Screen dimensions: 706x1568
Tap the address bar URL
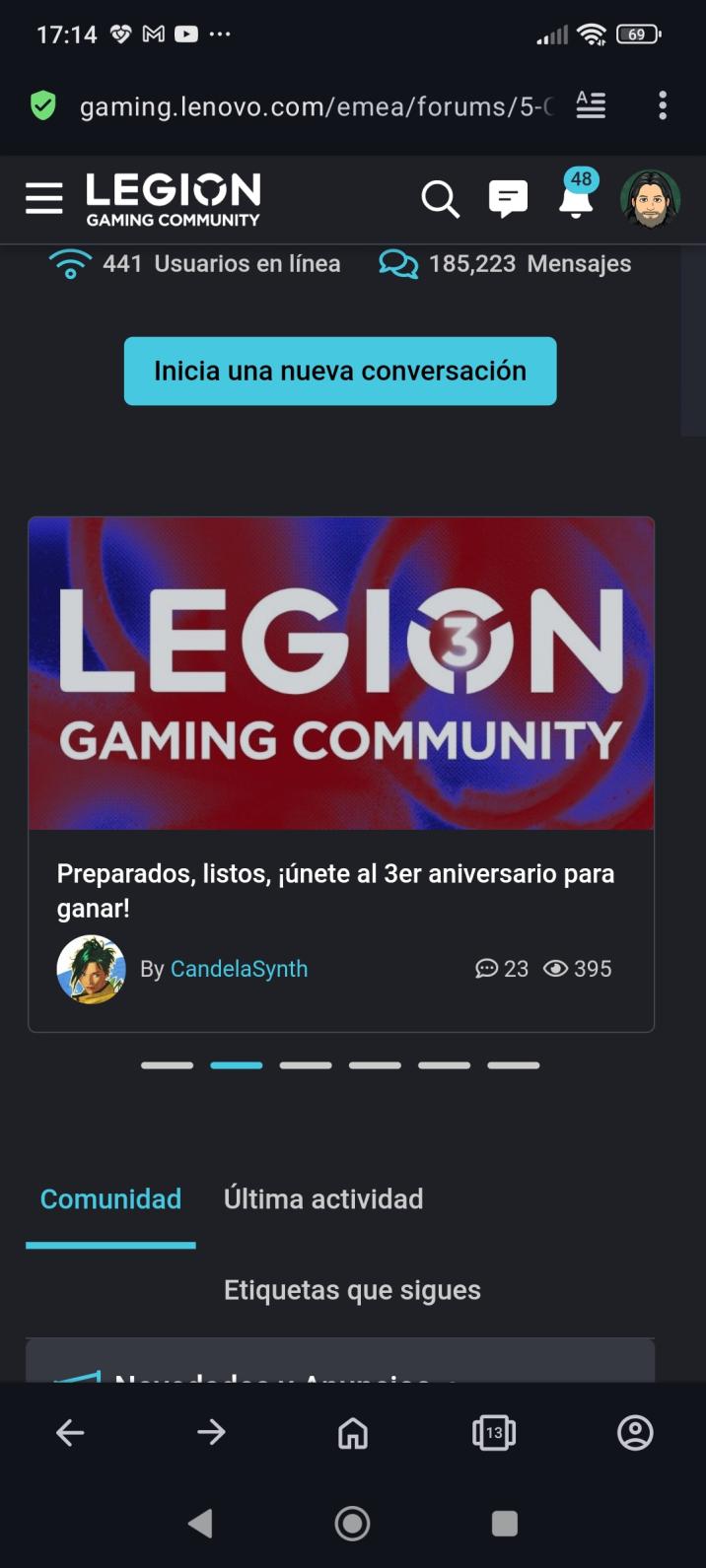tap(316, 106)
